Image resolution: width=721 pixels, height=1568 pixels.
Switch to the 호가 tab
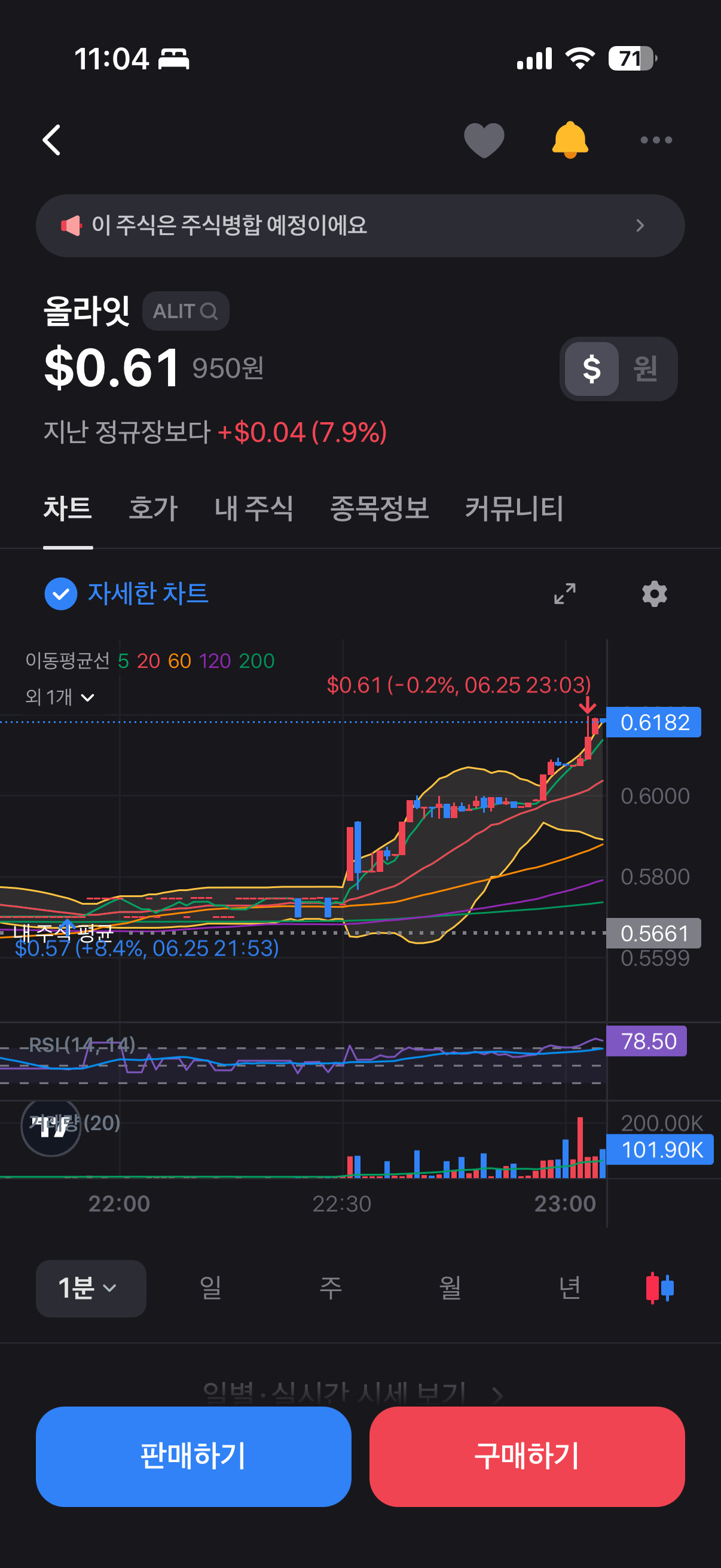click(x=152, y=508)
